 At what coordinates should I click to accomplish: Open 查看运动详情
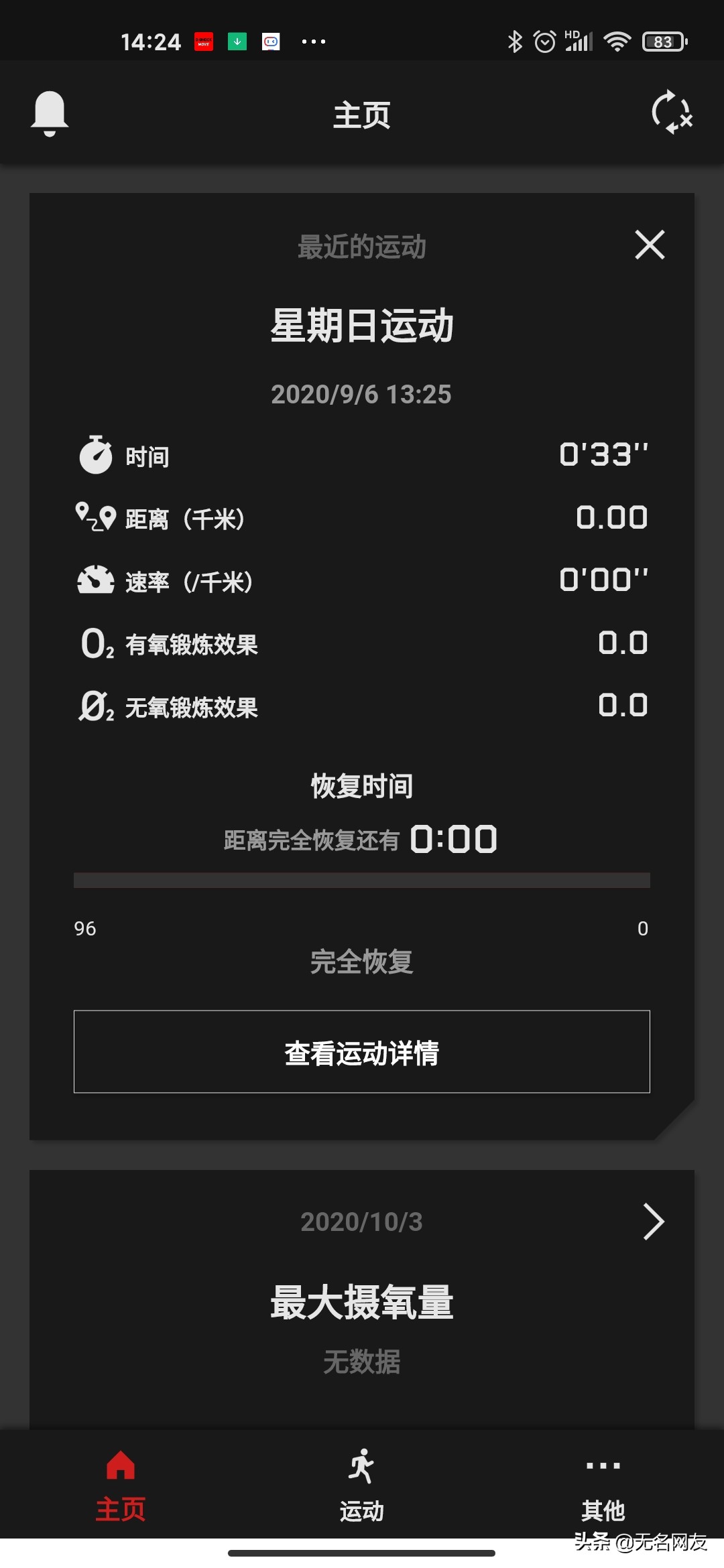pyautogui.click(x=362, y=1052)
